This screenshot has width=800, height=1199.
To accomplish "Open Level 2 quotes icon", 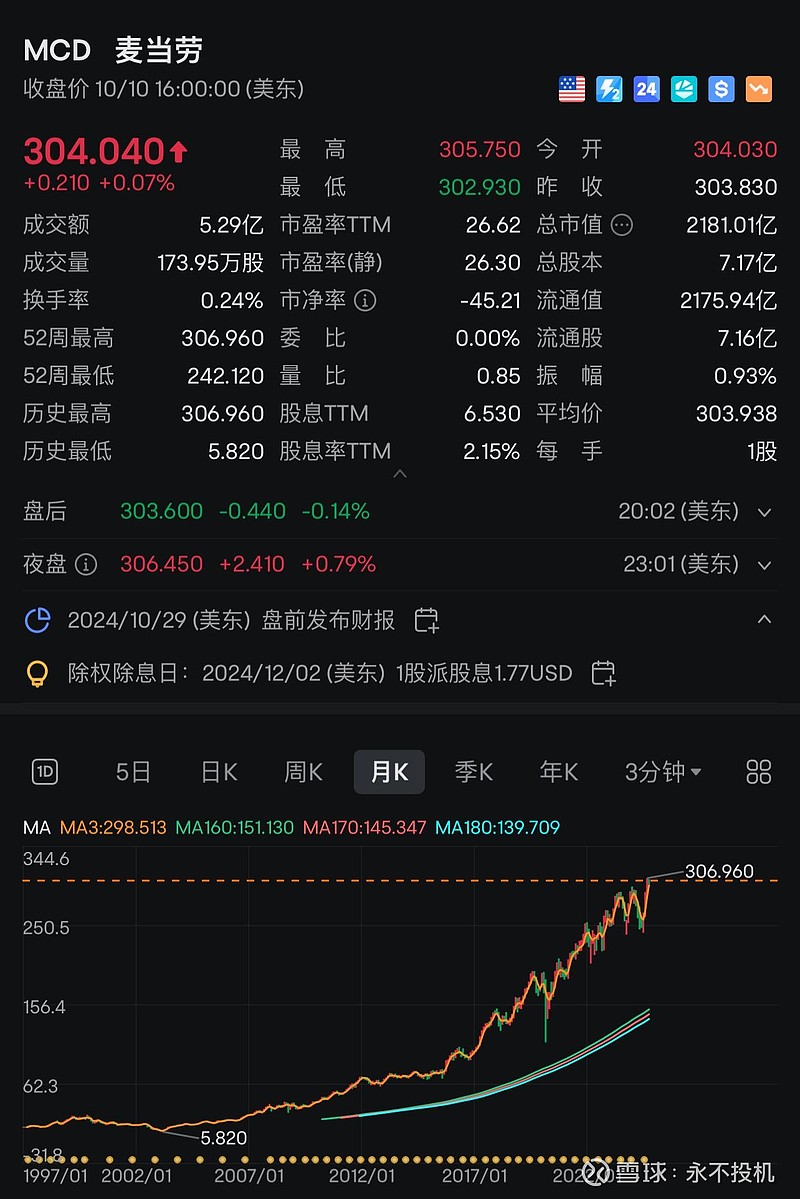I will point(609,89).
